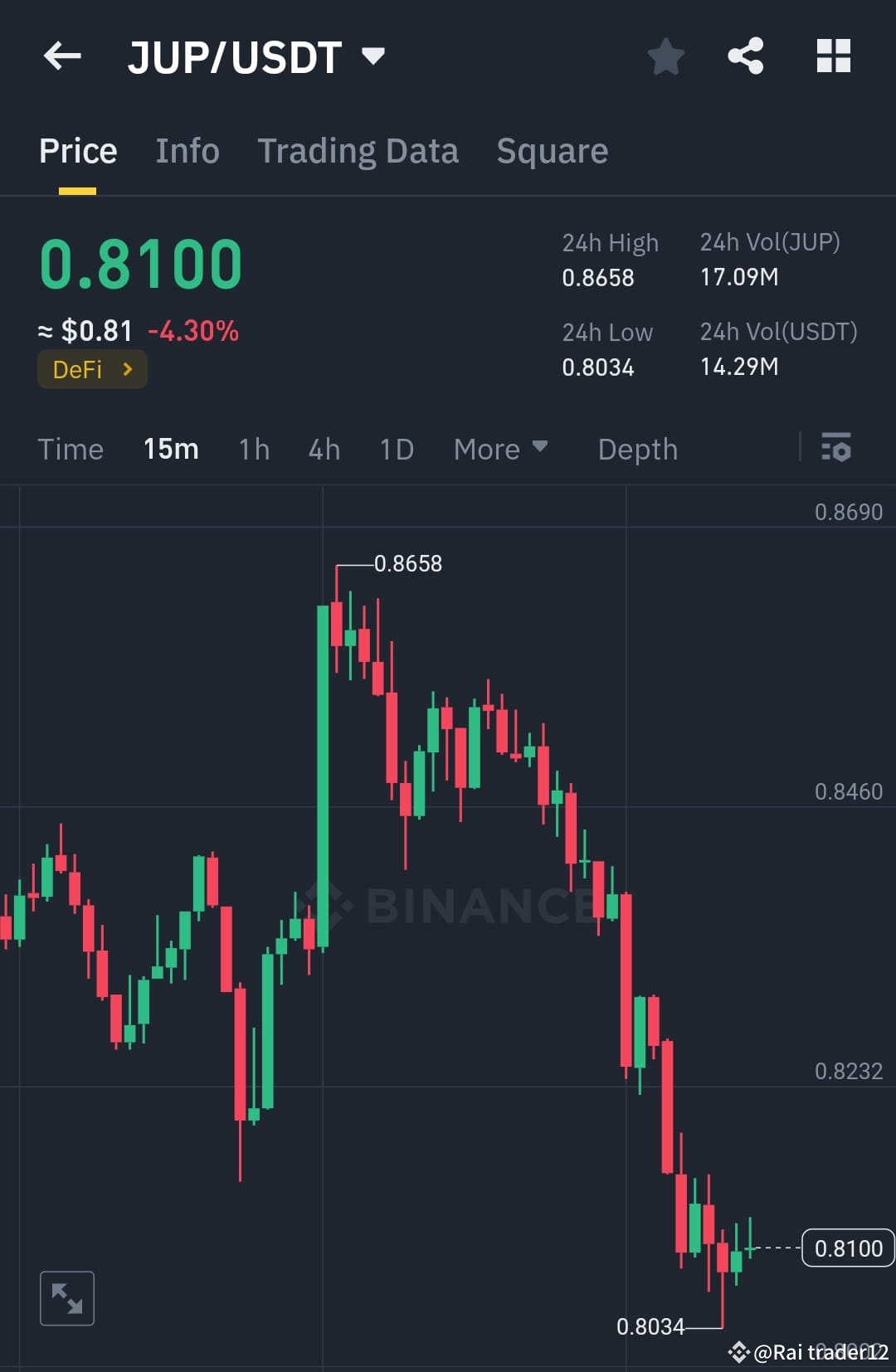This screenshot has width=896, height=1372.
Task: Expand chart to fullscreen with bottom-left icon
Action: pyautogui.click(x=66, y=1298)
